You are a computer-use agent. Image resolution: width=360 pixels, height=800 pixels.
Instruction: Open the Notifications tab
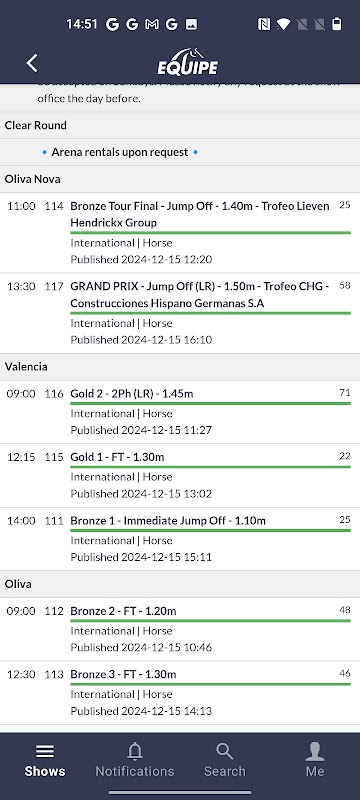(135, 760)
